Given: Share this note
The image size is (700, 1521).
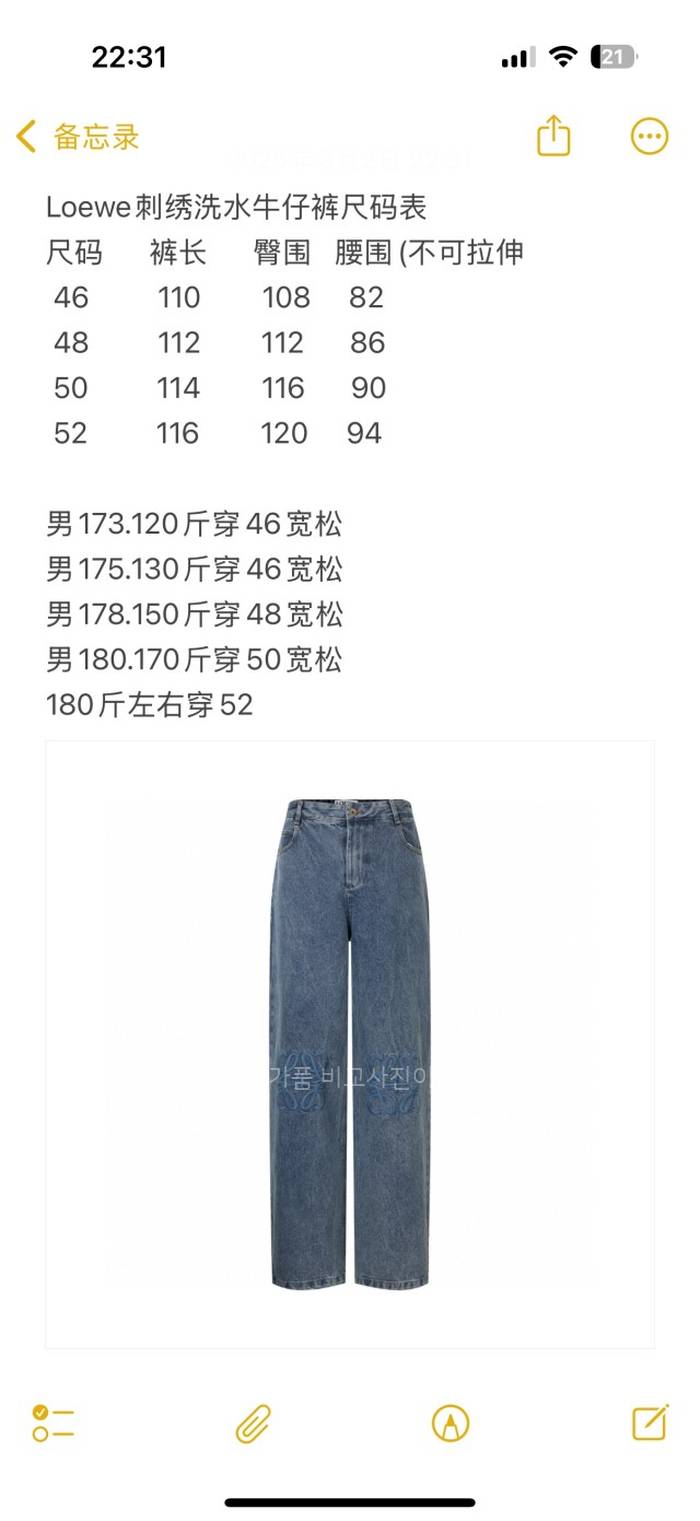Looking at the screenshot, I should (x=553, y=136).
